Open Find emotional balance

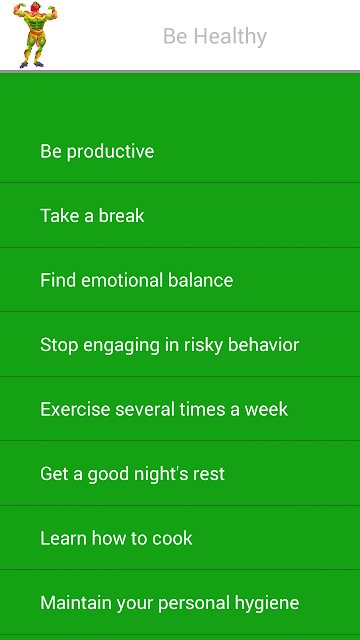click(180, 280)
